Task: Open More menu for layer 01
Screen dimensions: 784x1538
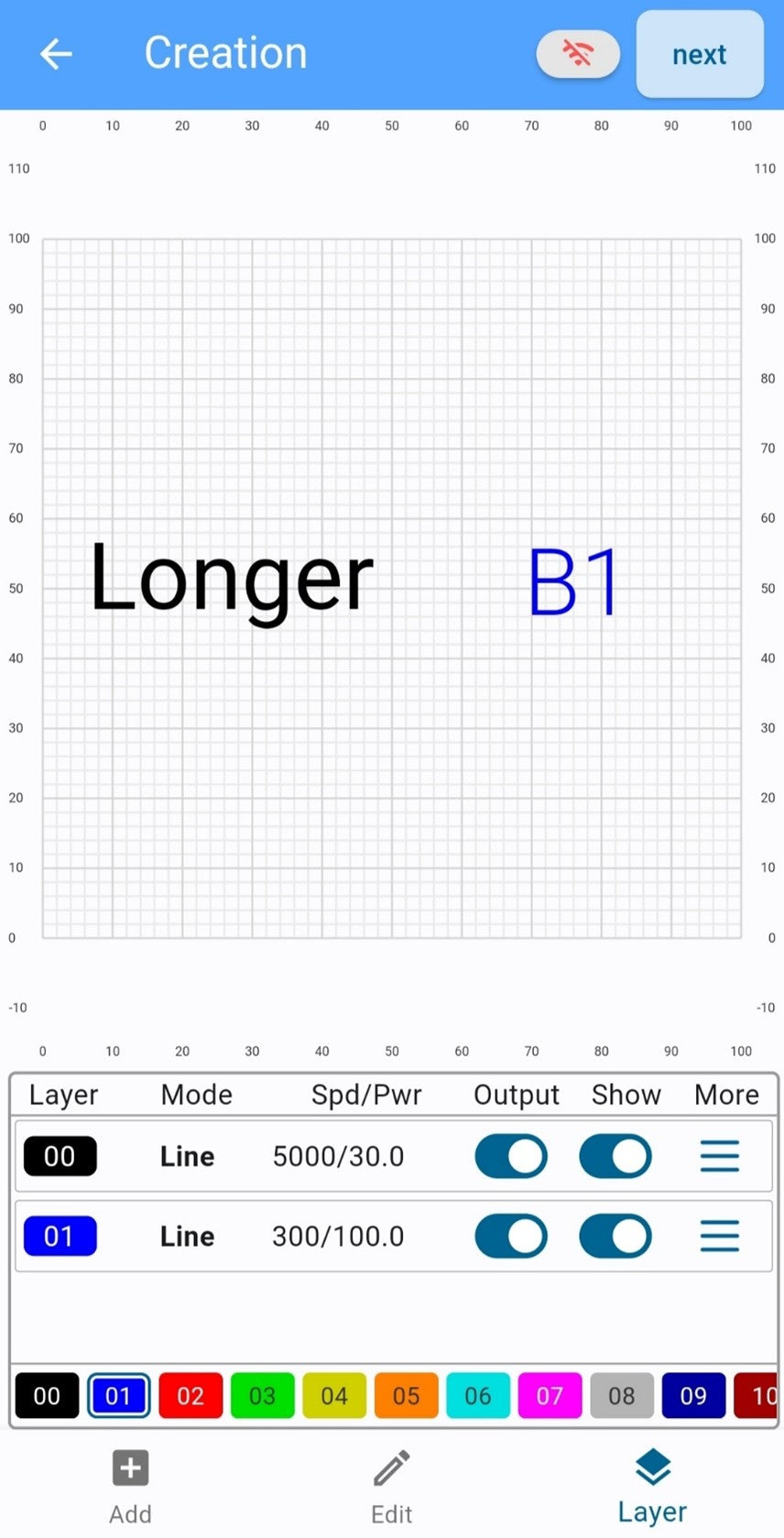Action: (x=720, y=1236)
